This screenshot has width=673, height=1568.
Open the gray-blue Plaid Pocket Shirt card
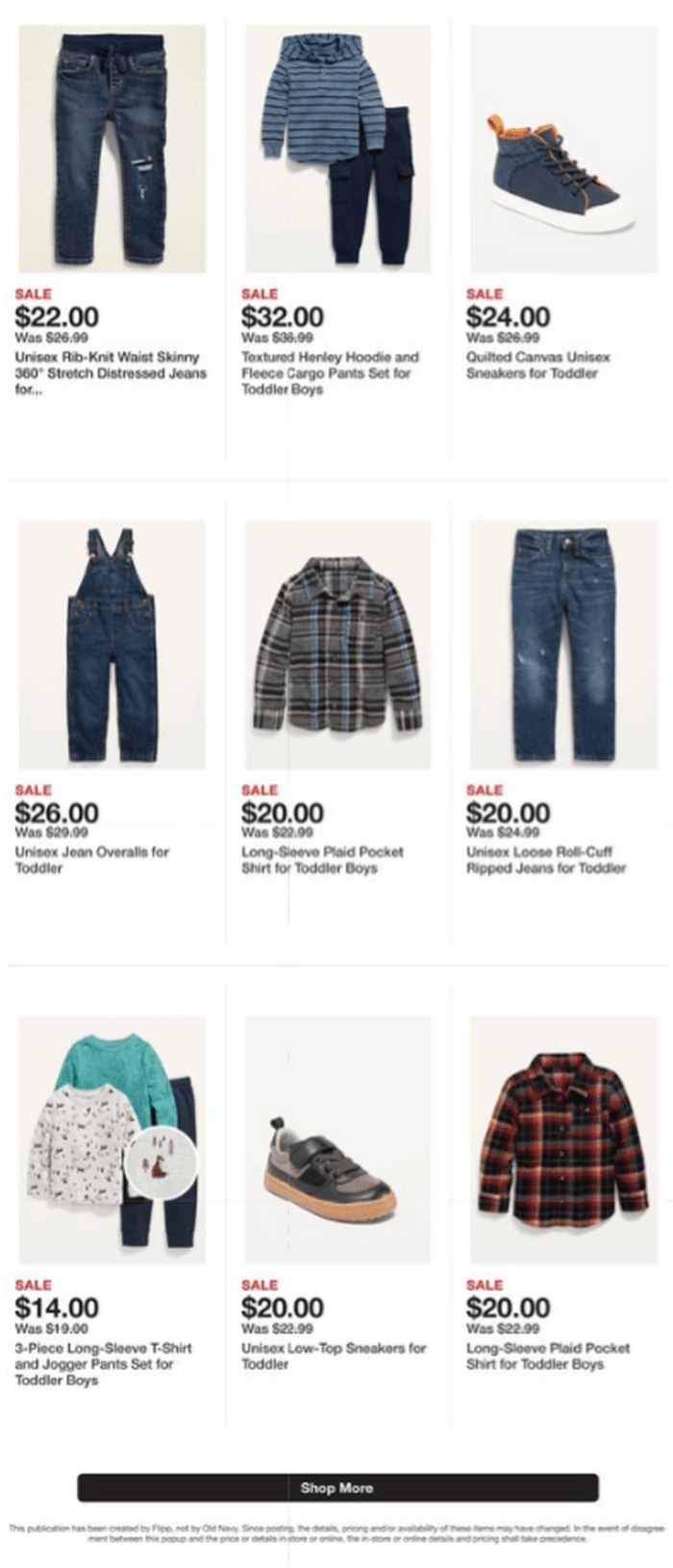click(337, 644)
